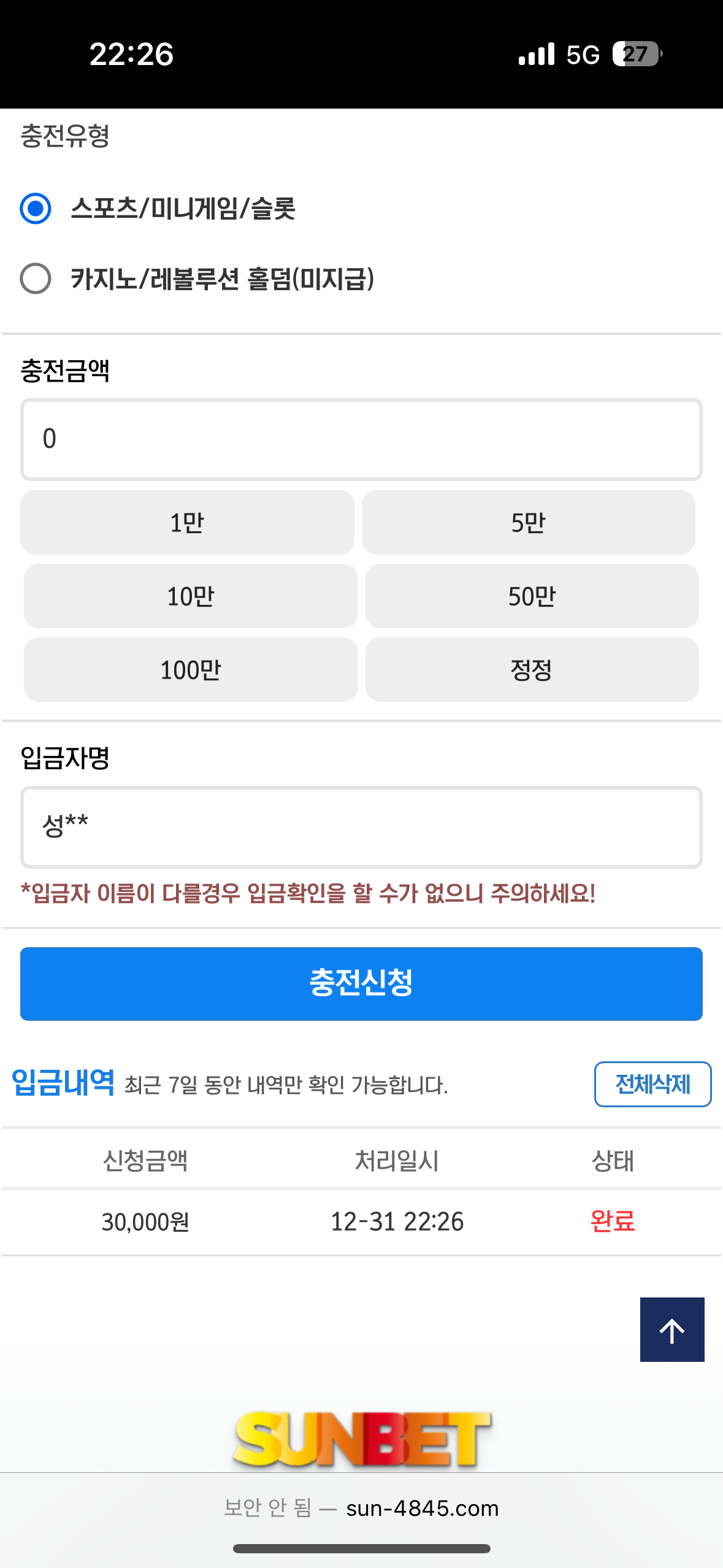Image resolution: width=723 pixels, height=1568 pixels.
Task: Add 1만 to the charge amount
Action: tap(187, 523)
